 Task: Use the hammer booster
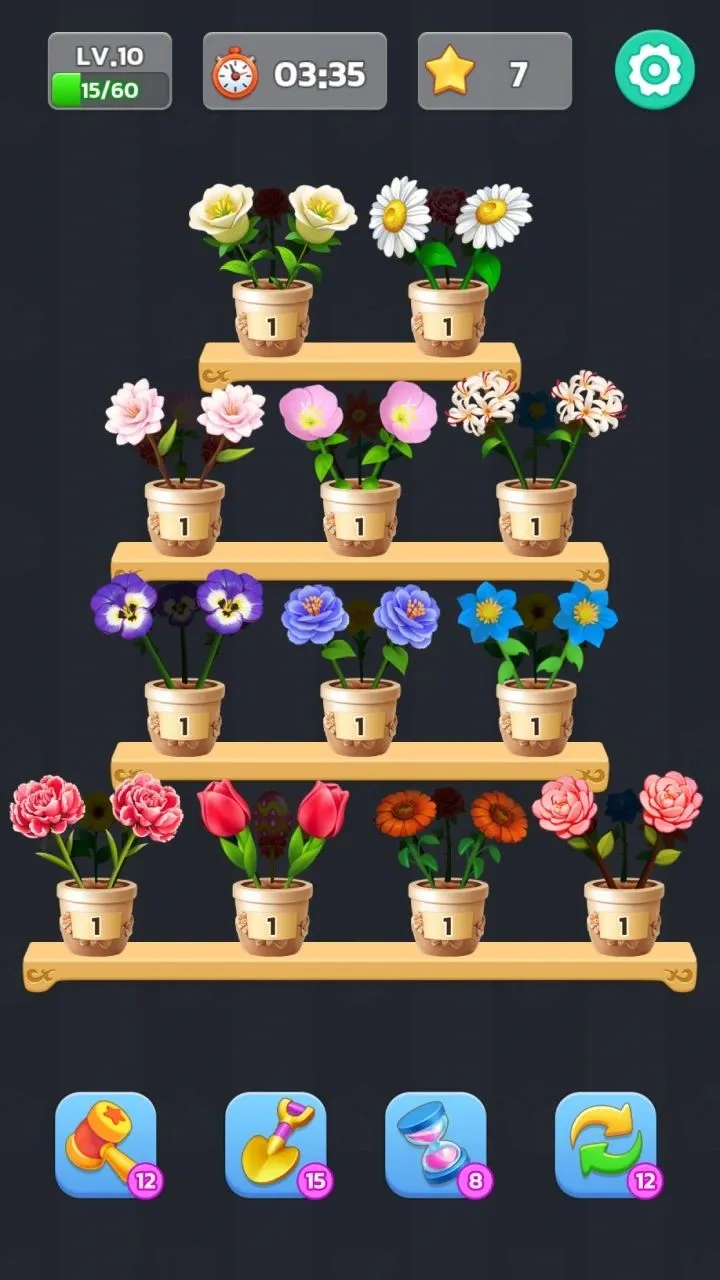click(106, 1144)
